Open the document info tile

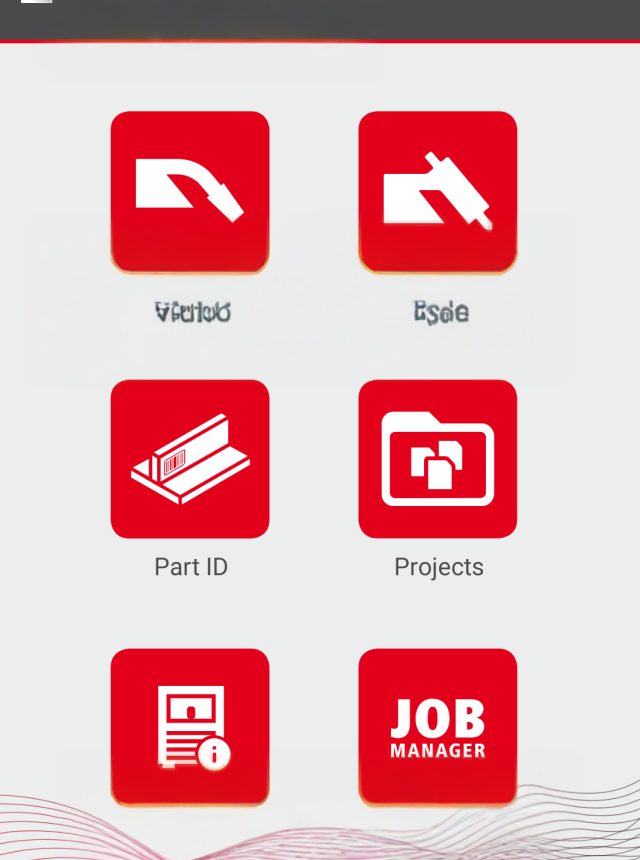(x=190, y=727)
